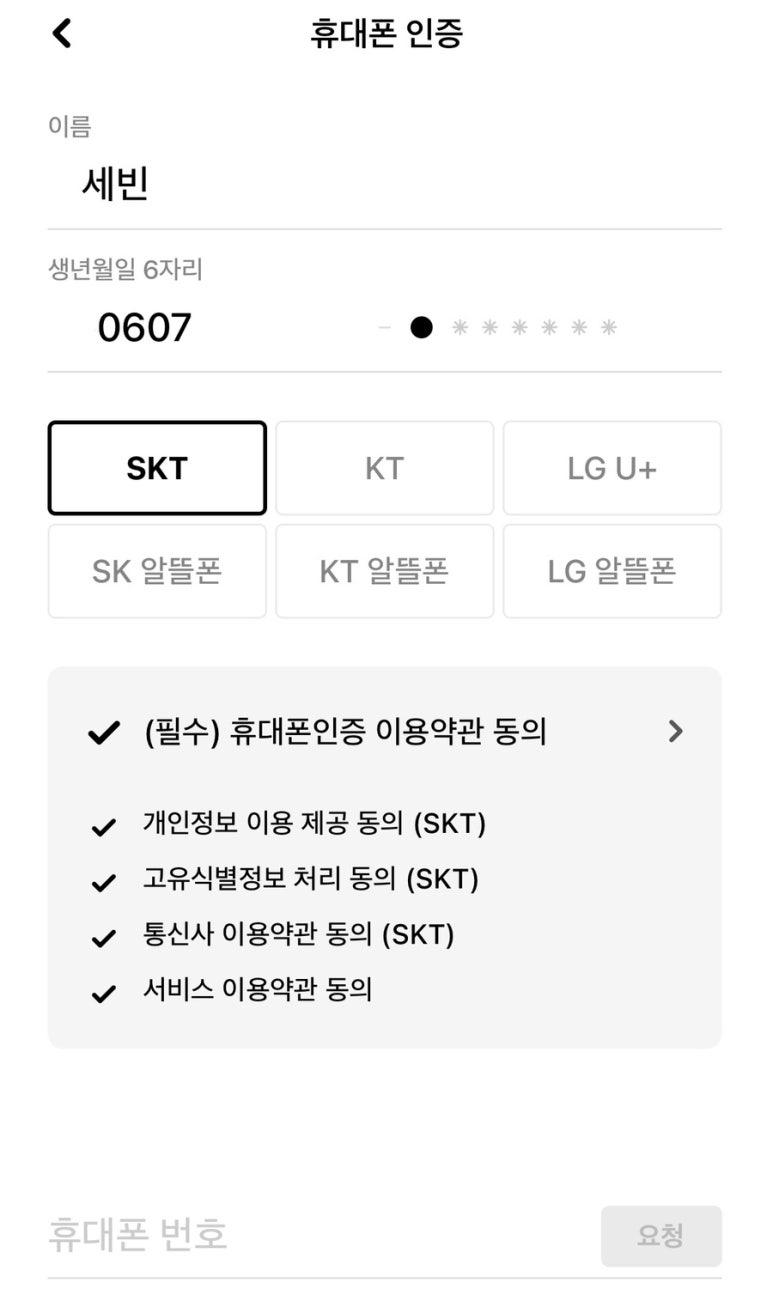Select the SKT carrier option
The height and width of the screenshot is (1289, 773).
[x=157, y=468]
